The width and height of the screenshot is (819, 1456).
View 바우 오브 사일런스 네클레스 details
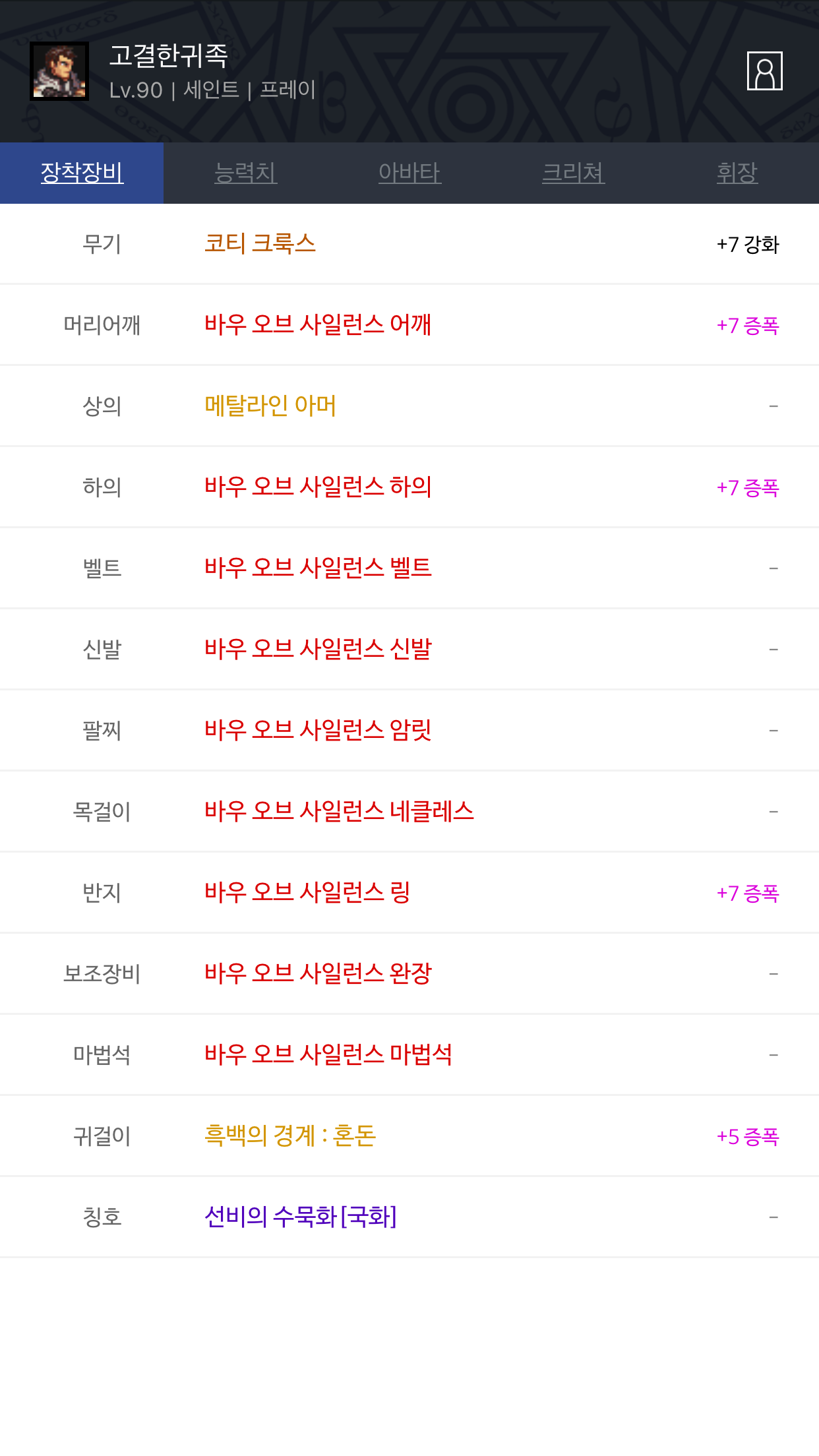coord(409,812)
